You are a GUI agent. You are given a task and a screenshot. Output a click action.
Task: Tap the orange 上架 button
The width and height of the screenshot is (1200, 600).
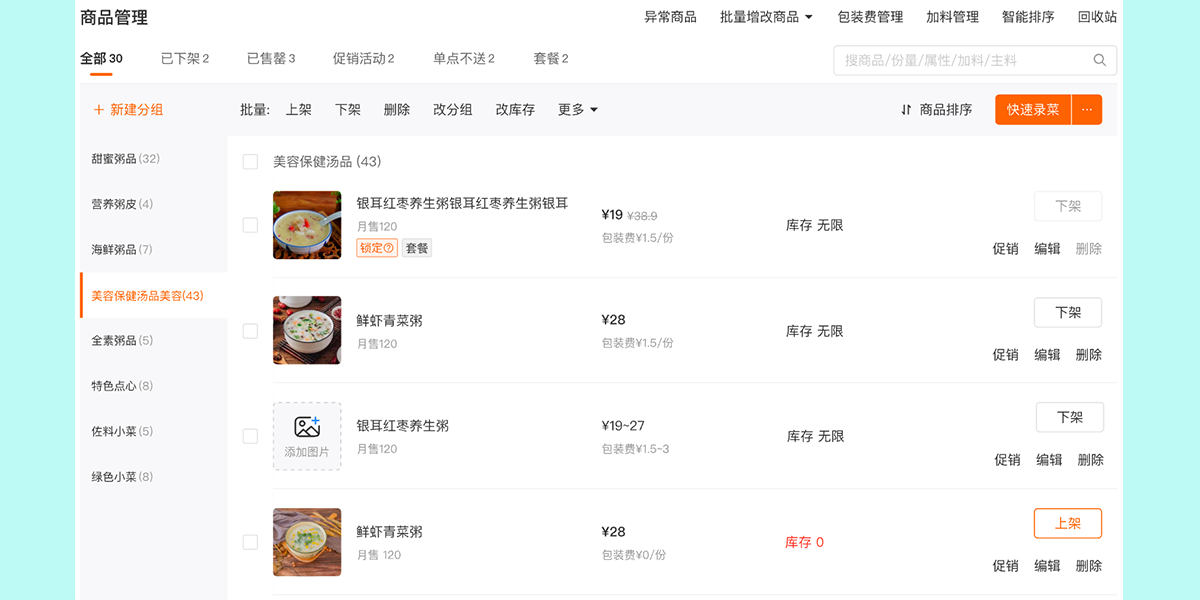1068,523
